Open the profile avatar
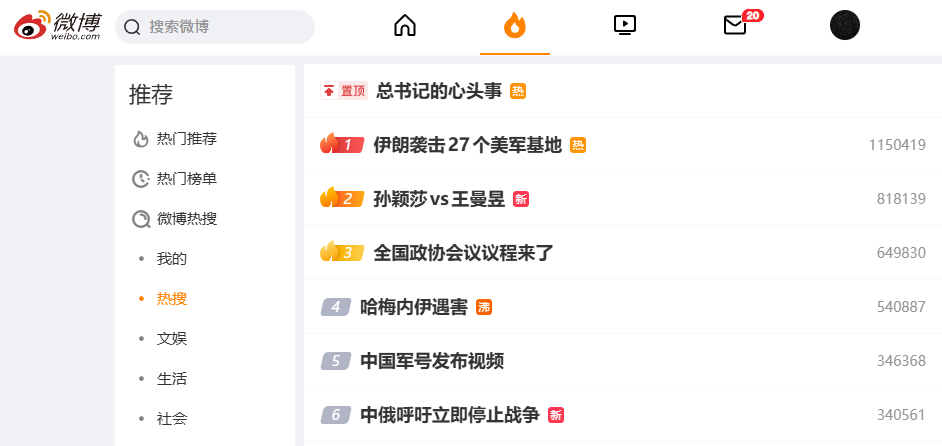The width and height of the screenshot is (942, 446). (845, 25)
